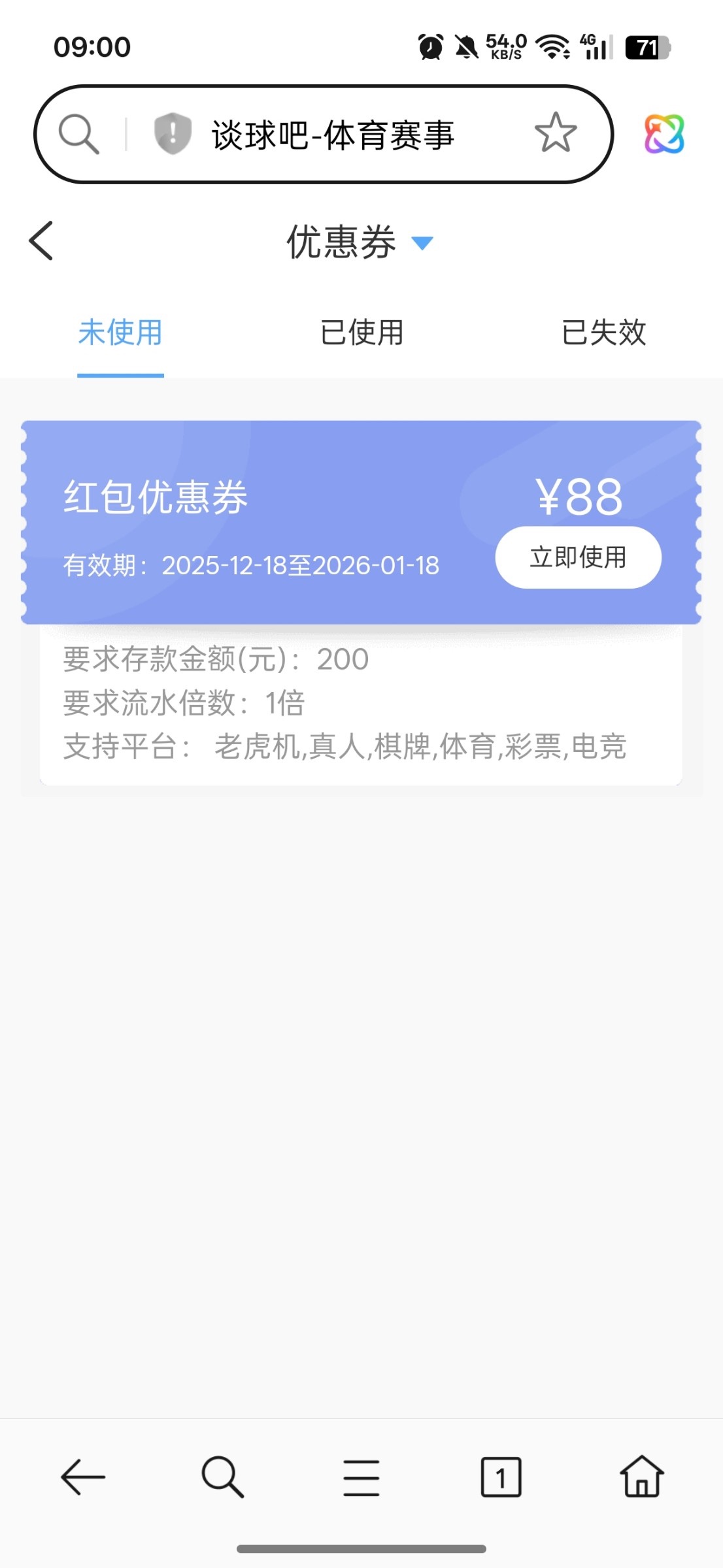Viewport: 723px width, 1568px height.
Task: Tap the address bar showing 谈球吧-体育赛事
Action: pos(333,135)
